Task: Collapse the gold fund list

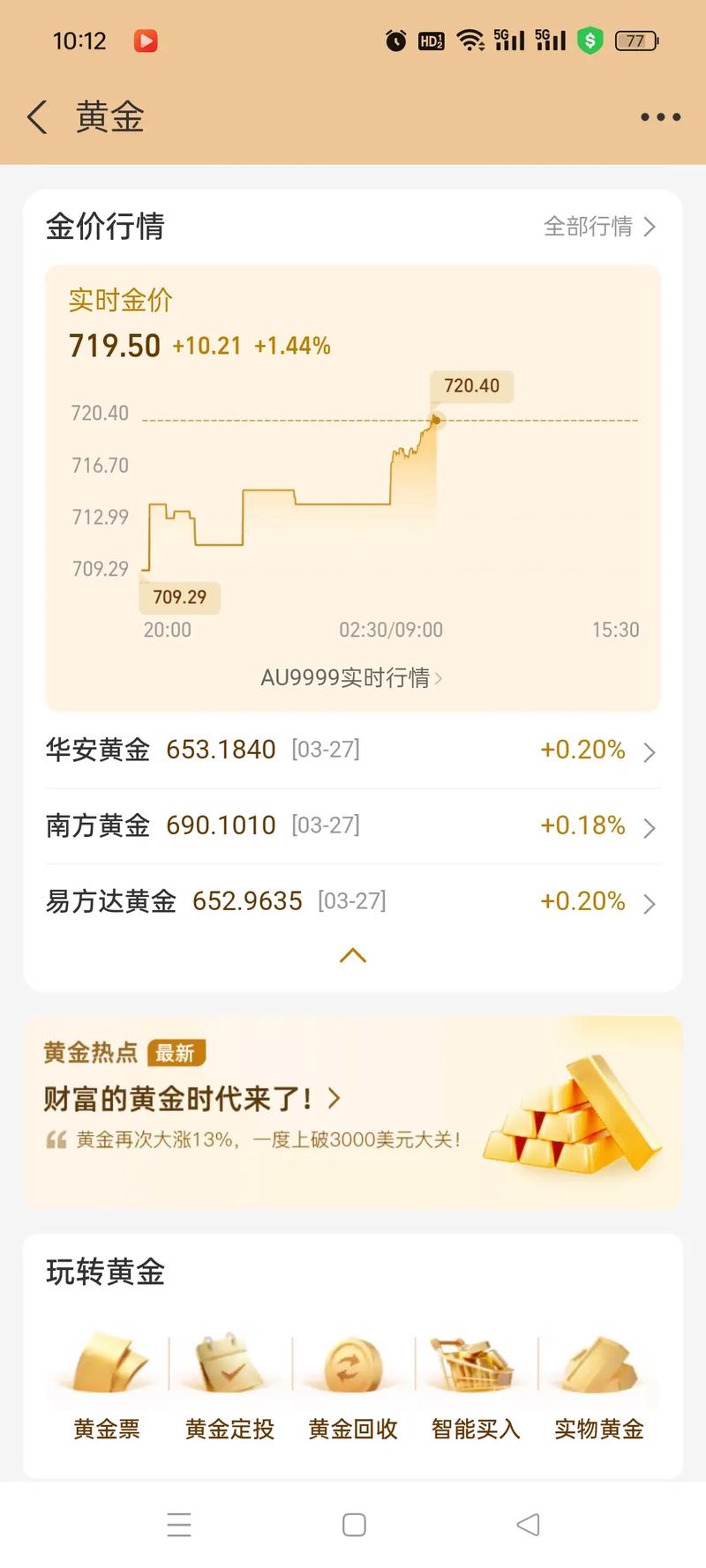Action: pos(353,955)
